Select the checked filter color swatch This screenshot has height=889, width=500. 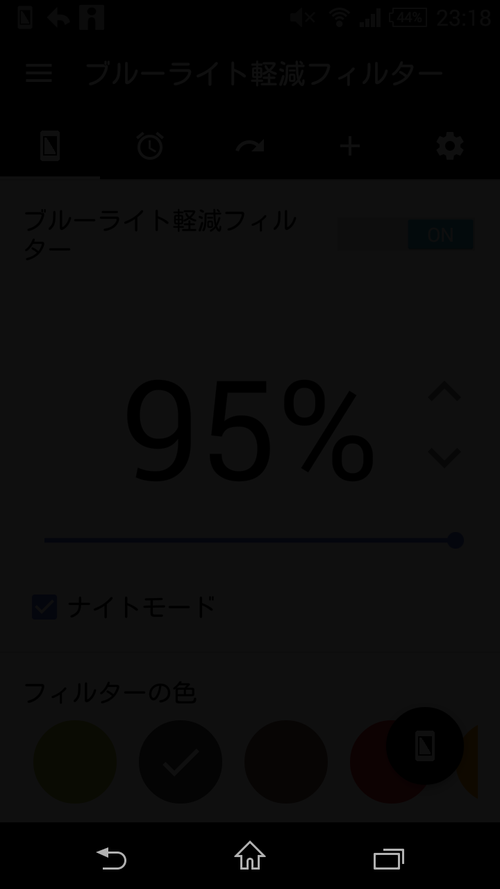(x=180, y=761)
